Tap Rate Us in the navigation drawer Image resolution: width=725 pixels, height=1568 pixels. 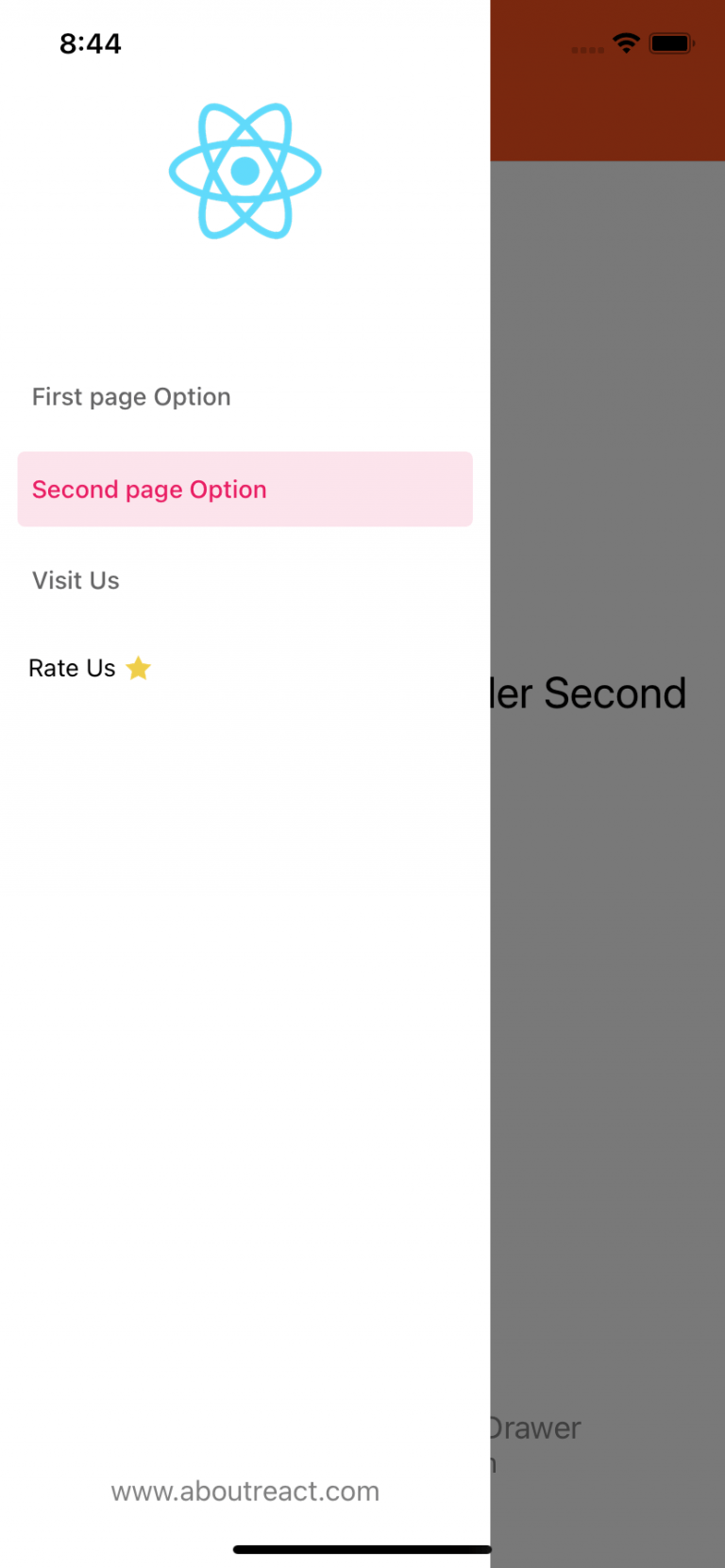click(x=72, y=667)
